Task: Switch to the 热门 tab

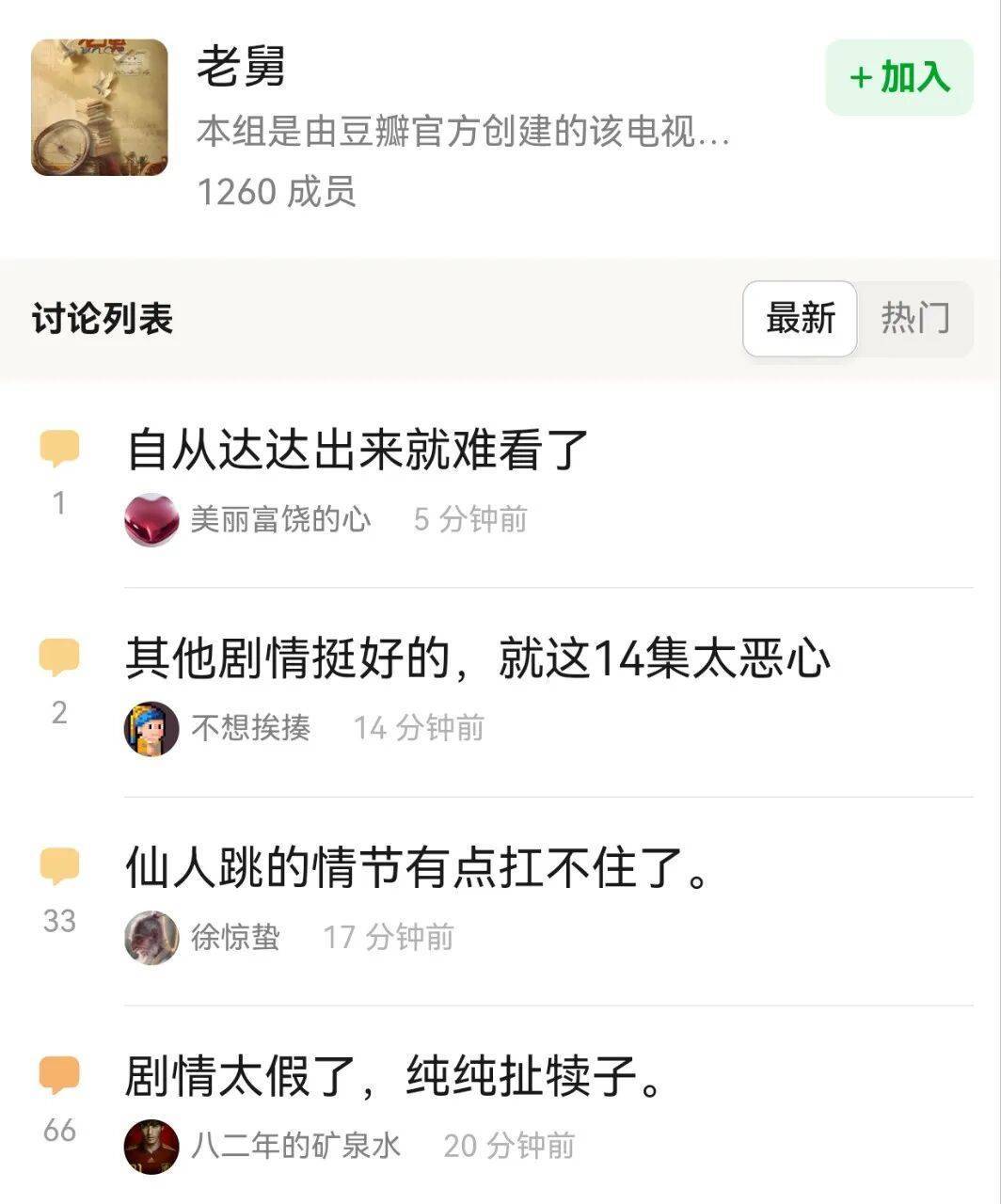Action: [x=914, y=318]
